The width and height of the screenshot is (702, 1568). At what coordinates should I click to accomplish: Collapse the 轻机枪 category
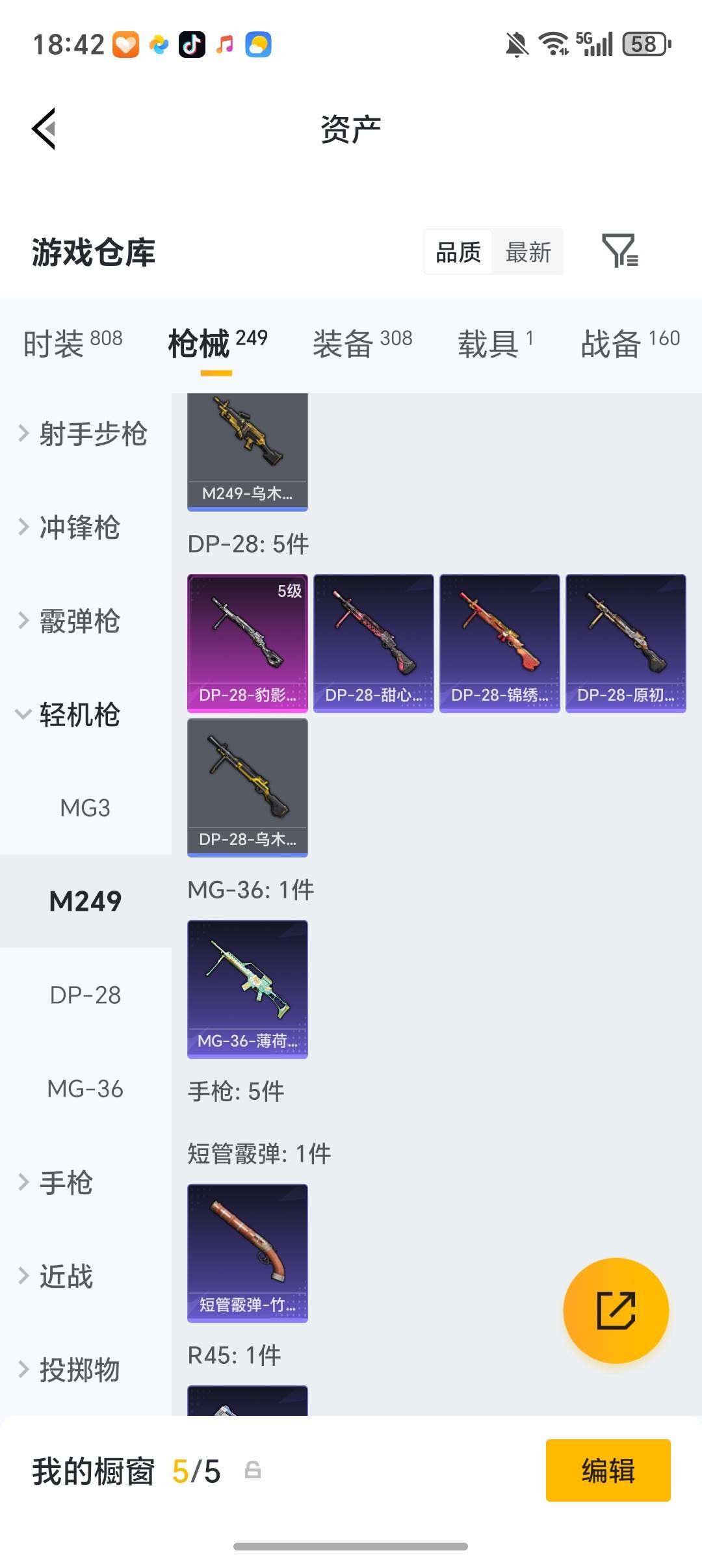click(x=71, y=714)
